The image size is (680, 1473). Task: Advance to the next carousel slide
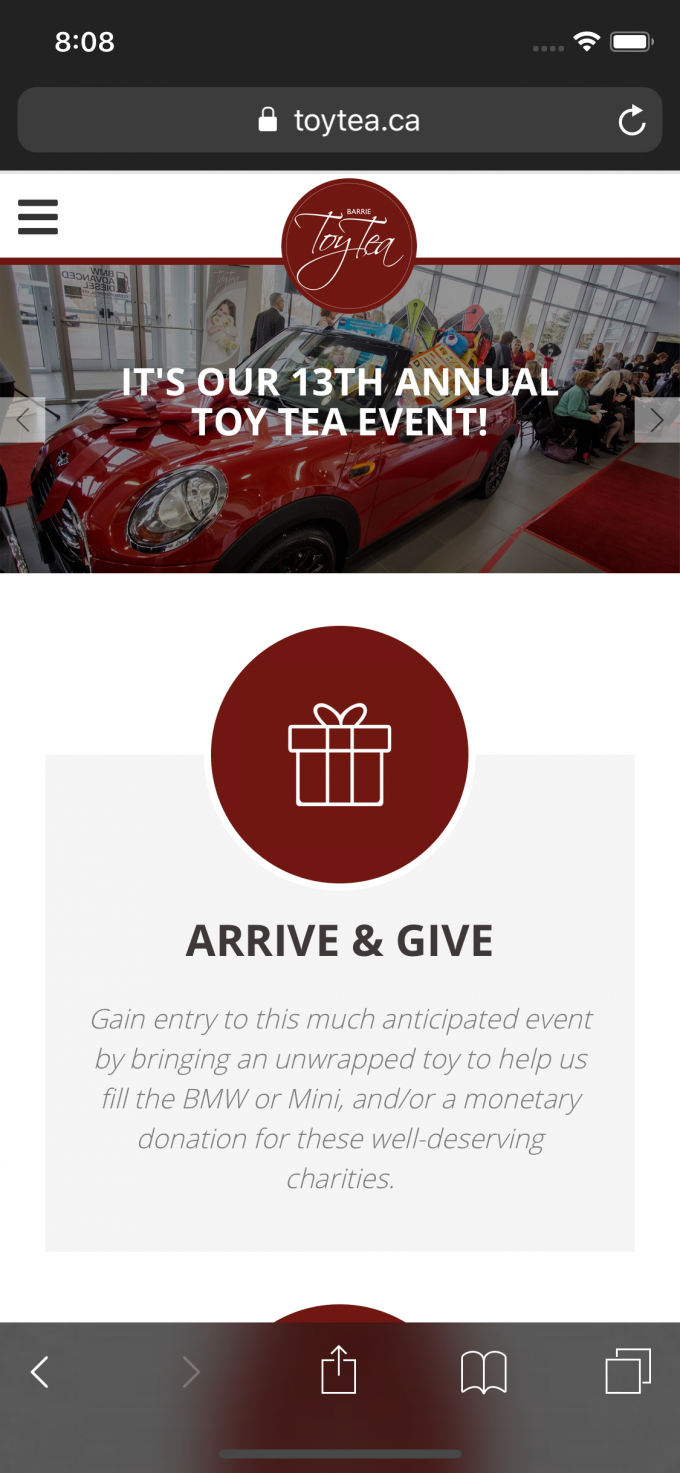(657, 420)
